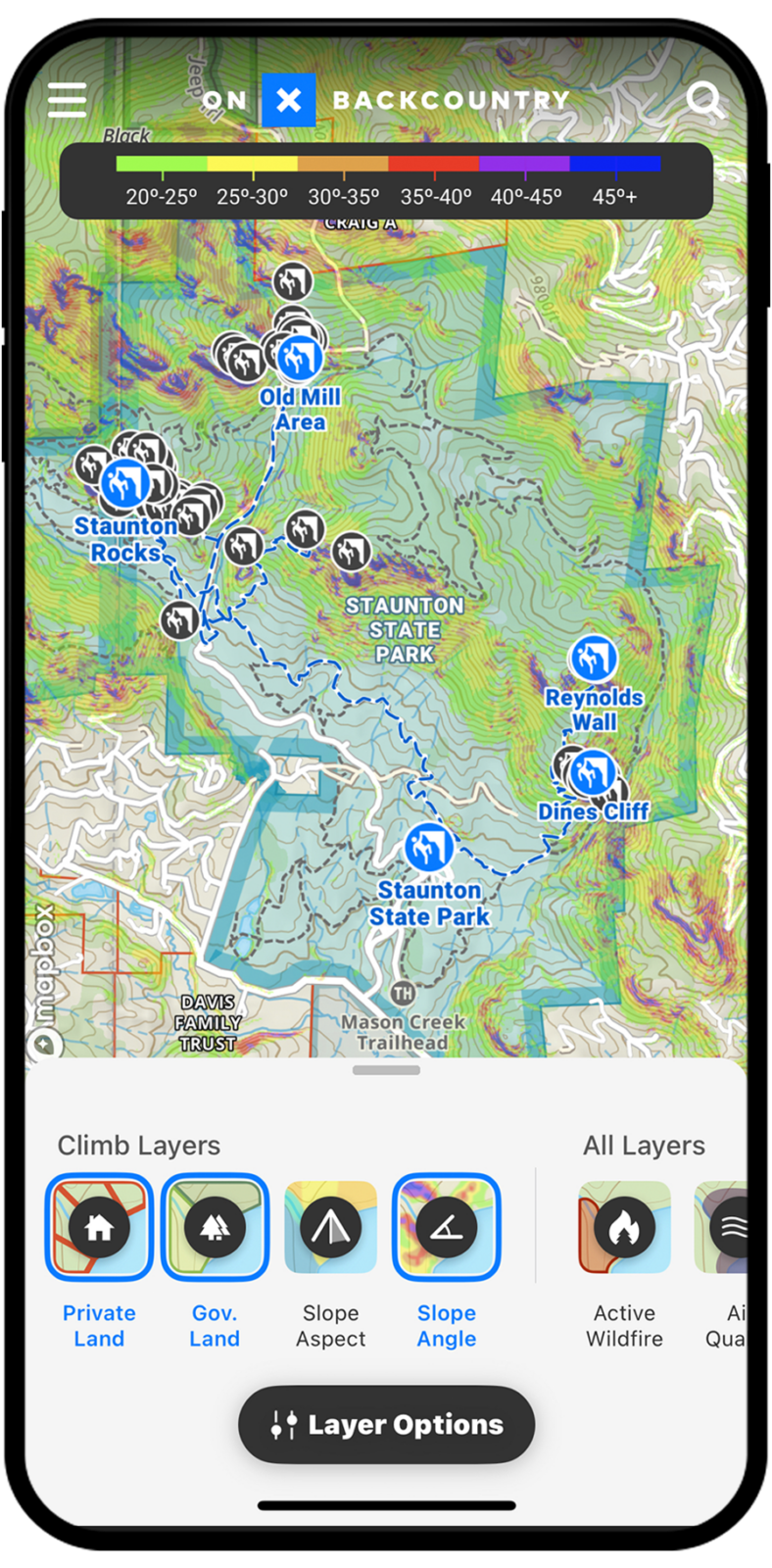Enable the Active Wildfire layer
This screenshot has width=772, height=1568.
624,1227
